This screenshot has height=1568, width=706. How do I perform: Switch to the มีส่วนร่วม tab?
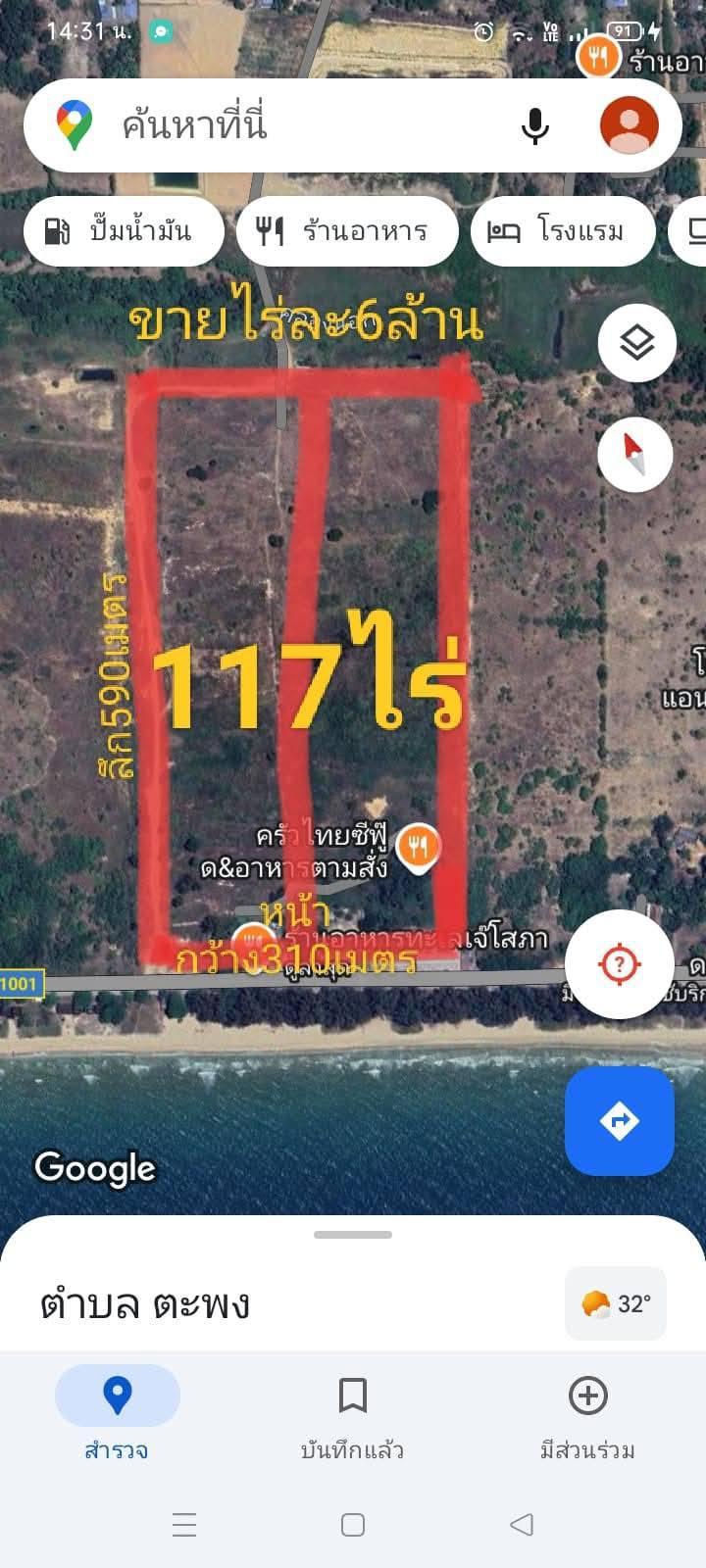click(587, 1413)
